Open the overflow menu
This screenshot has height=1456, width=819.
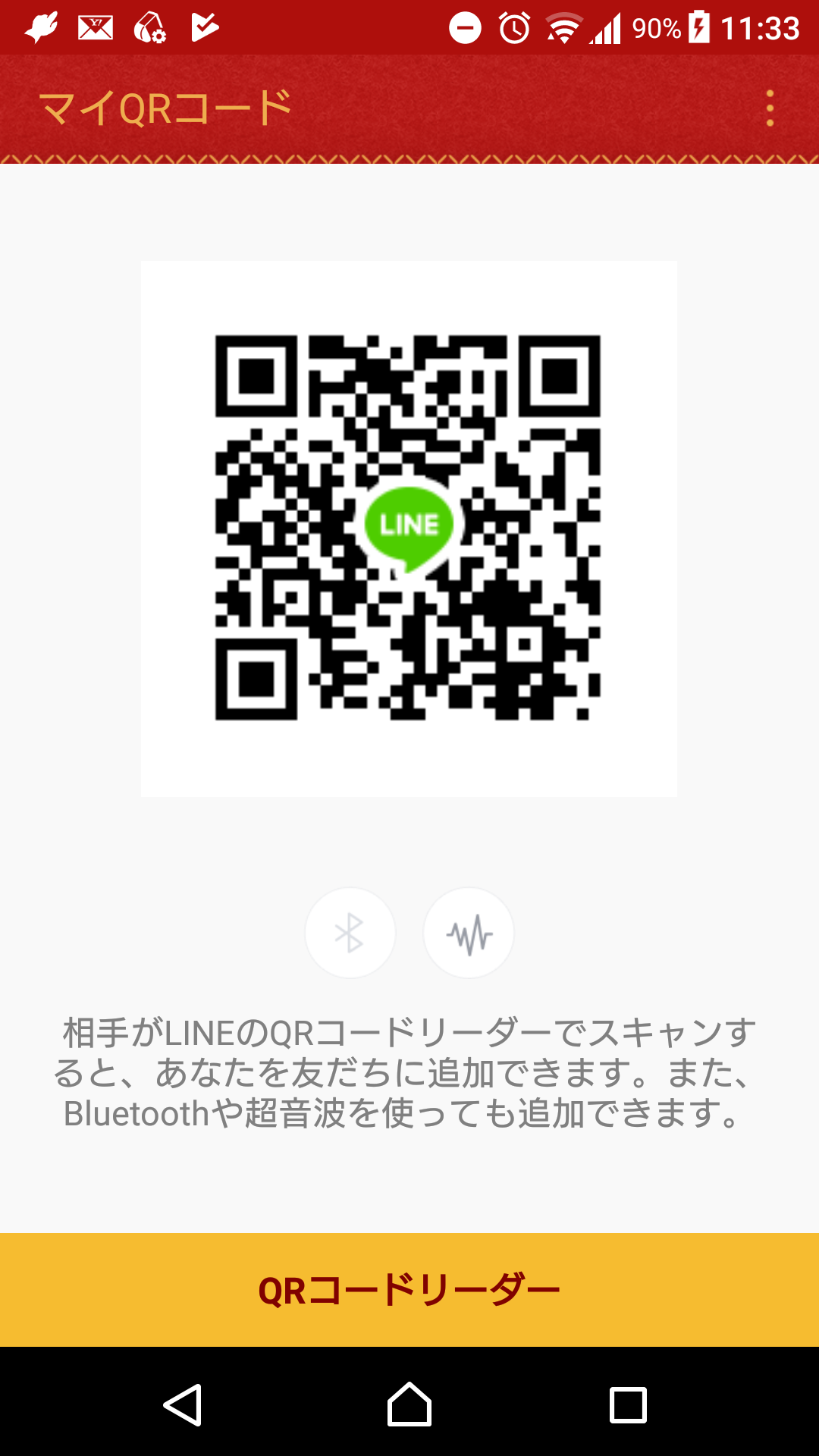770,108
